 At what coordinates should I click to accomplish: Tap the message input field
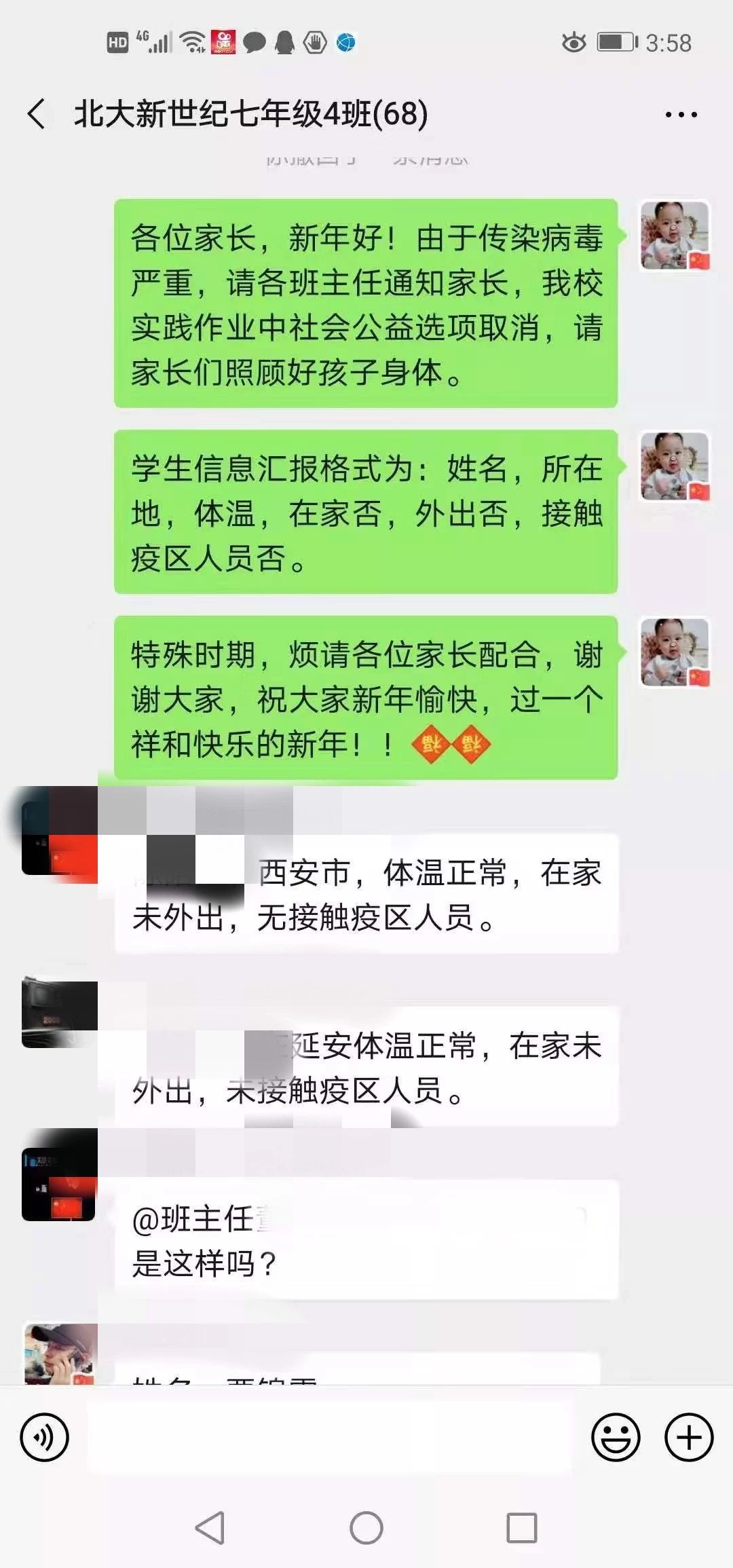[329, 1438]
